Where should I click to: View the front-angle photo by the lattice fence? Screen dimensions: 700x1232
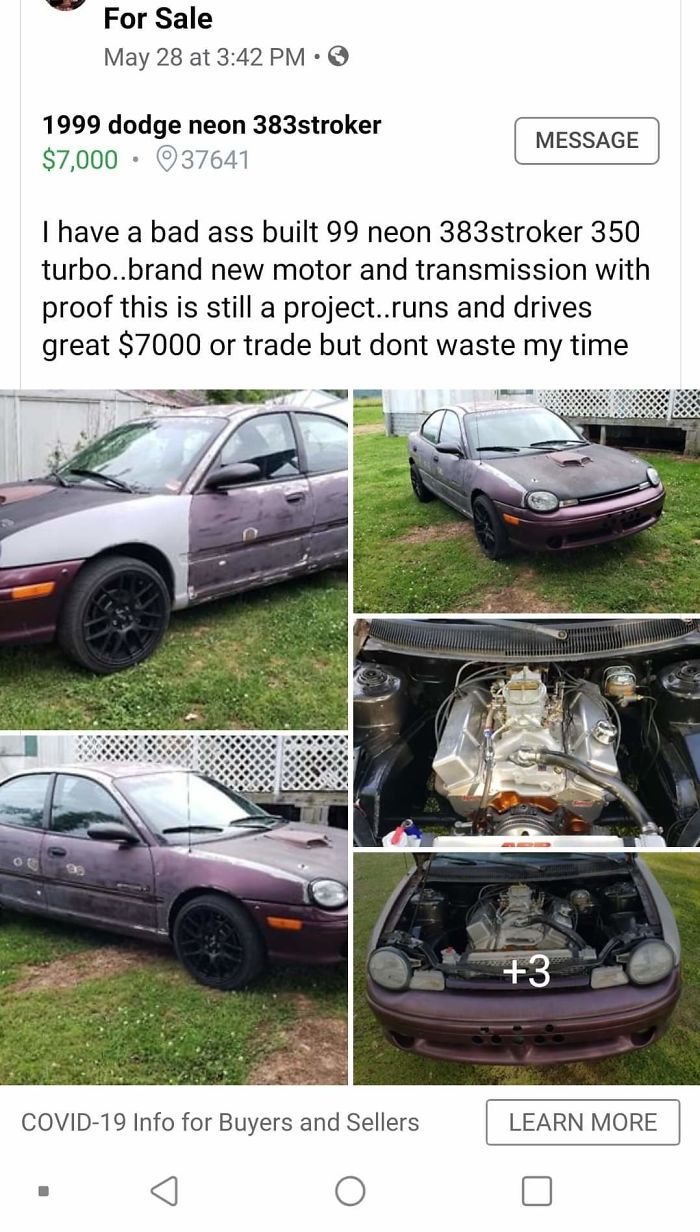(x=527, y=501)
